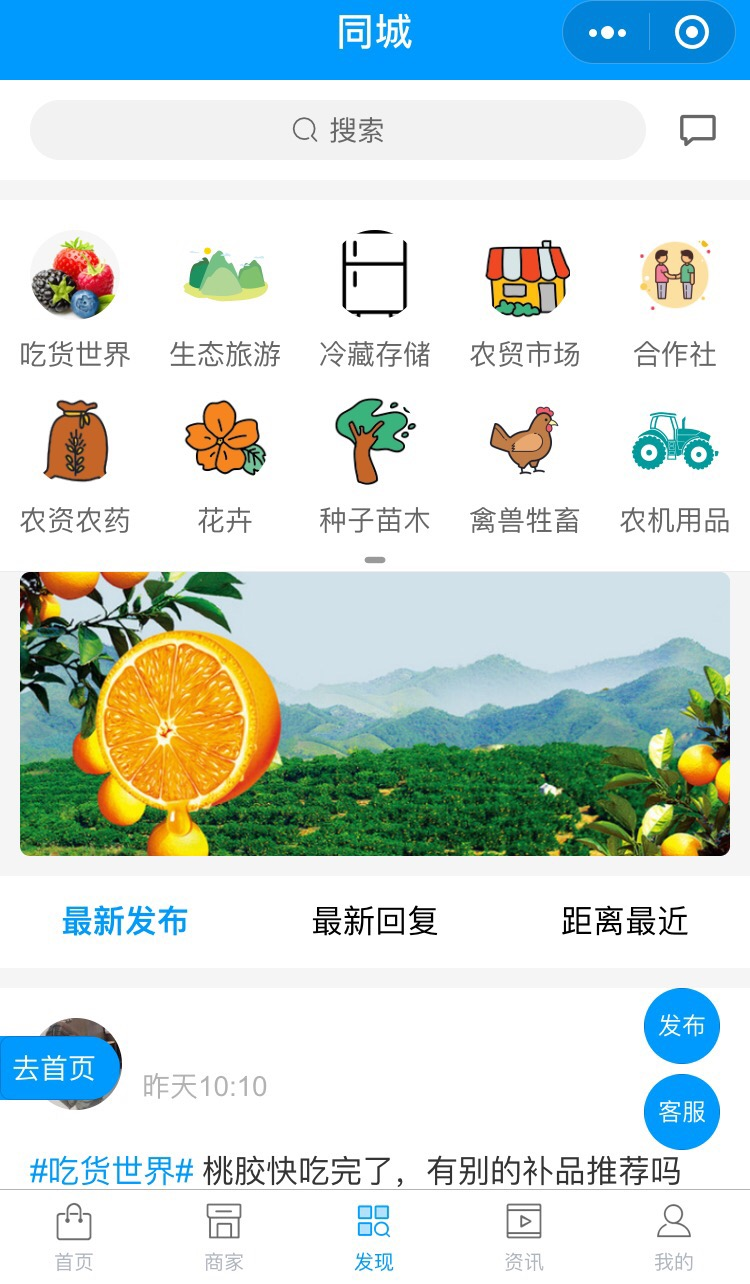Open the orange orchard banner
This screenshot has height=1284, width=750.
pyautogui.click(x=375, y=714)
